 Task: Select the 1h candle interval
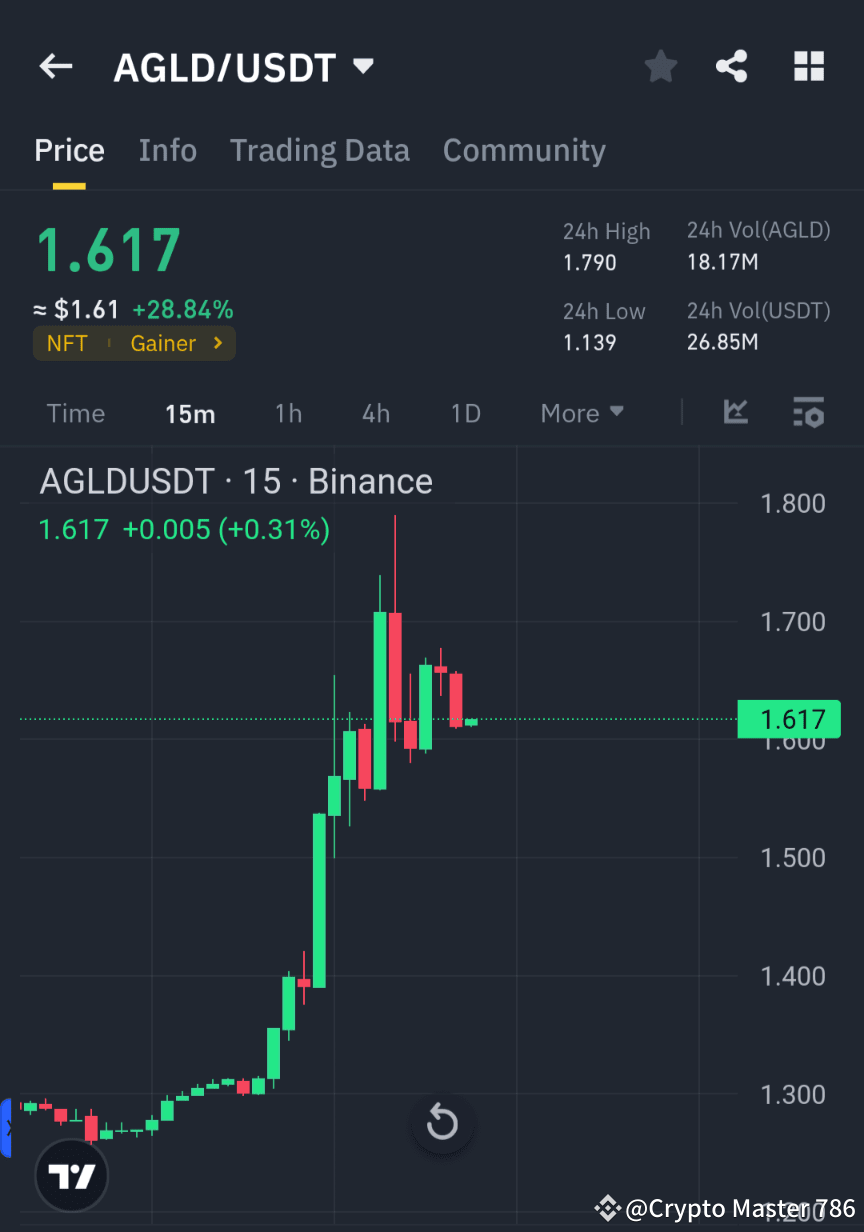point(288,413)
